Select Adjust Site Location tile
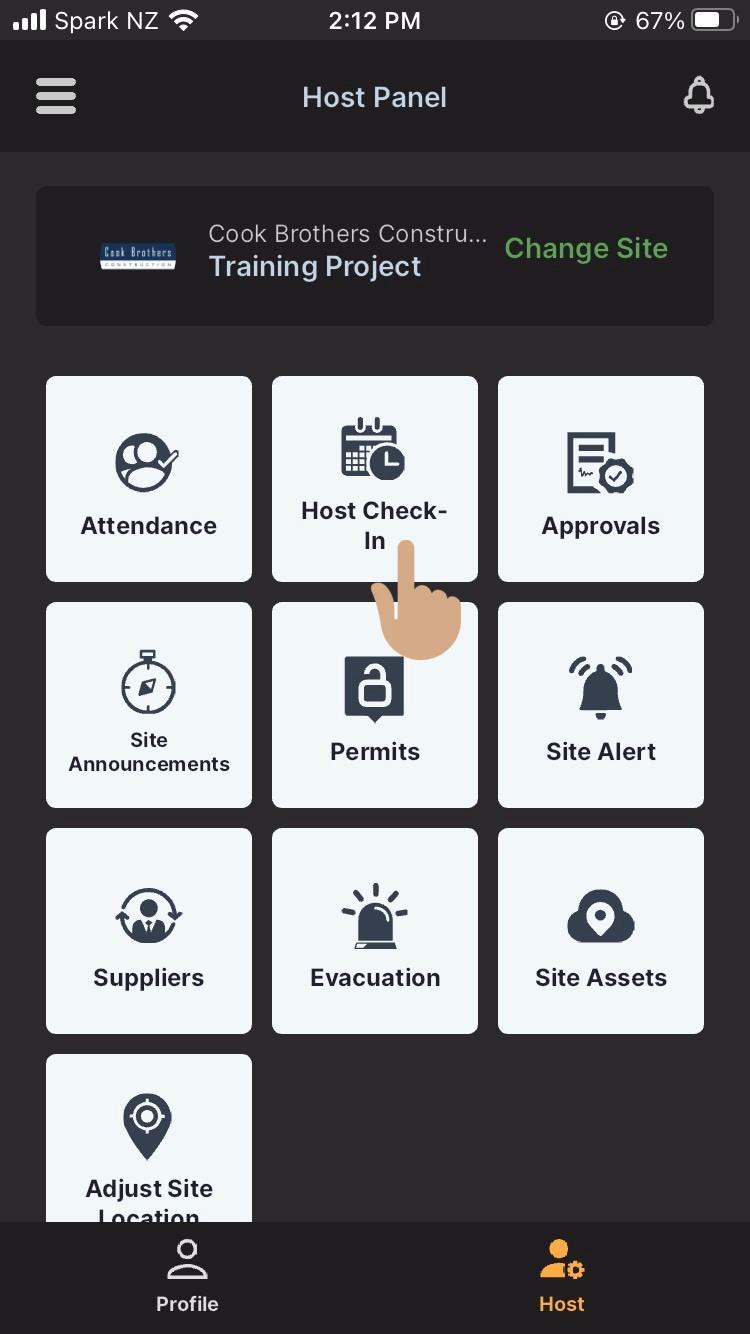Viewport: 750px width, 1334px height. 149,1138
